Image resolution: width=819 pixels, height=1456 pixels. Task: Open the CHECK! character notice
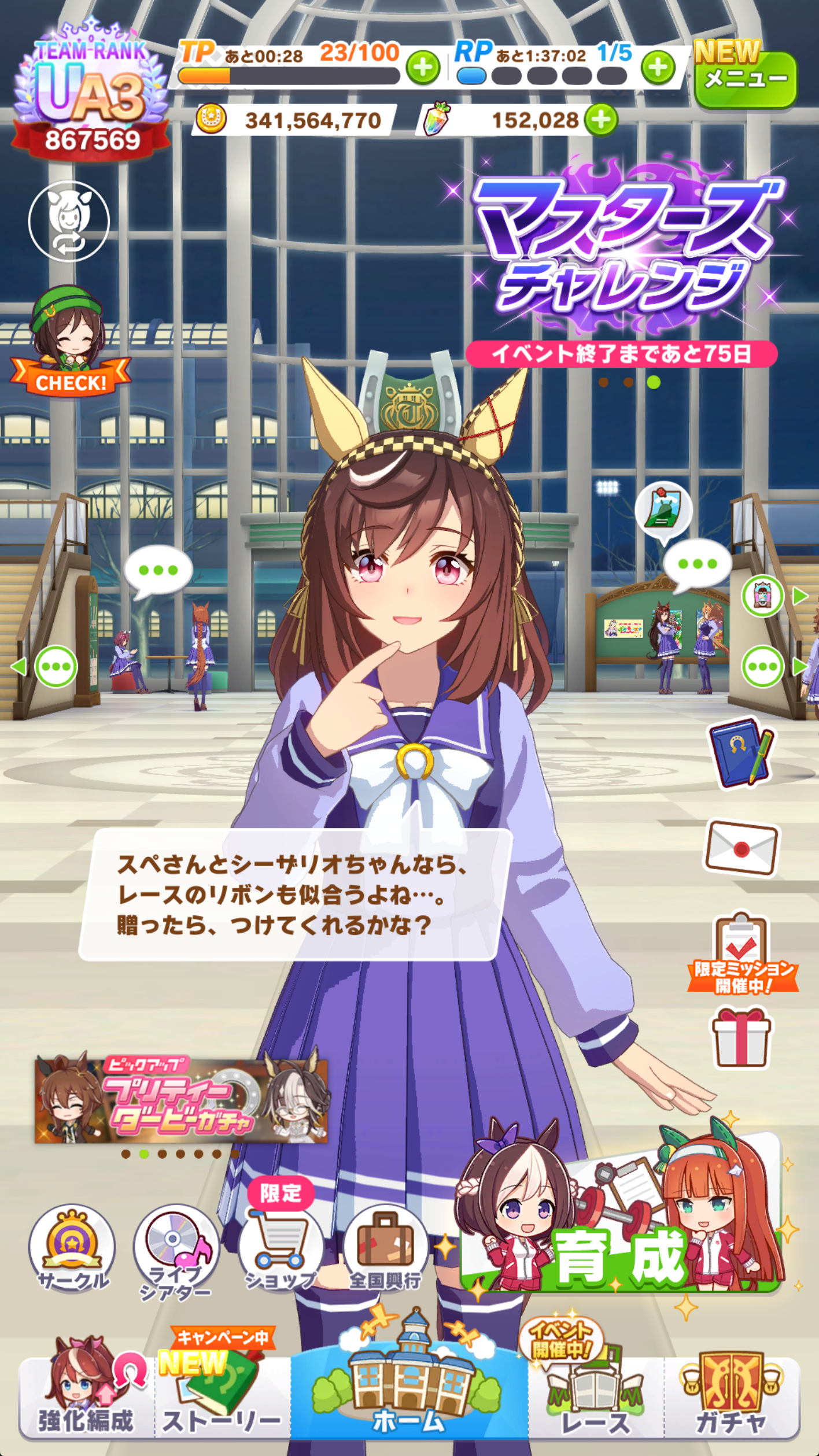coord(69,344)
